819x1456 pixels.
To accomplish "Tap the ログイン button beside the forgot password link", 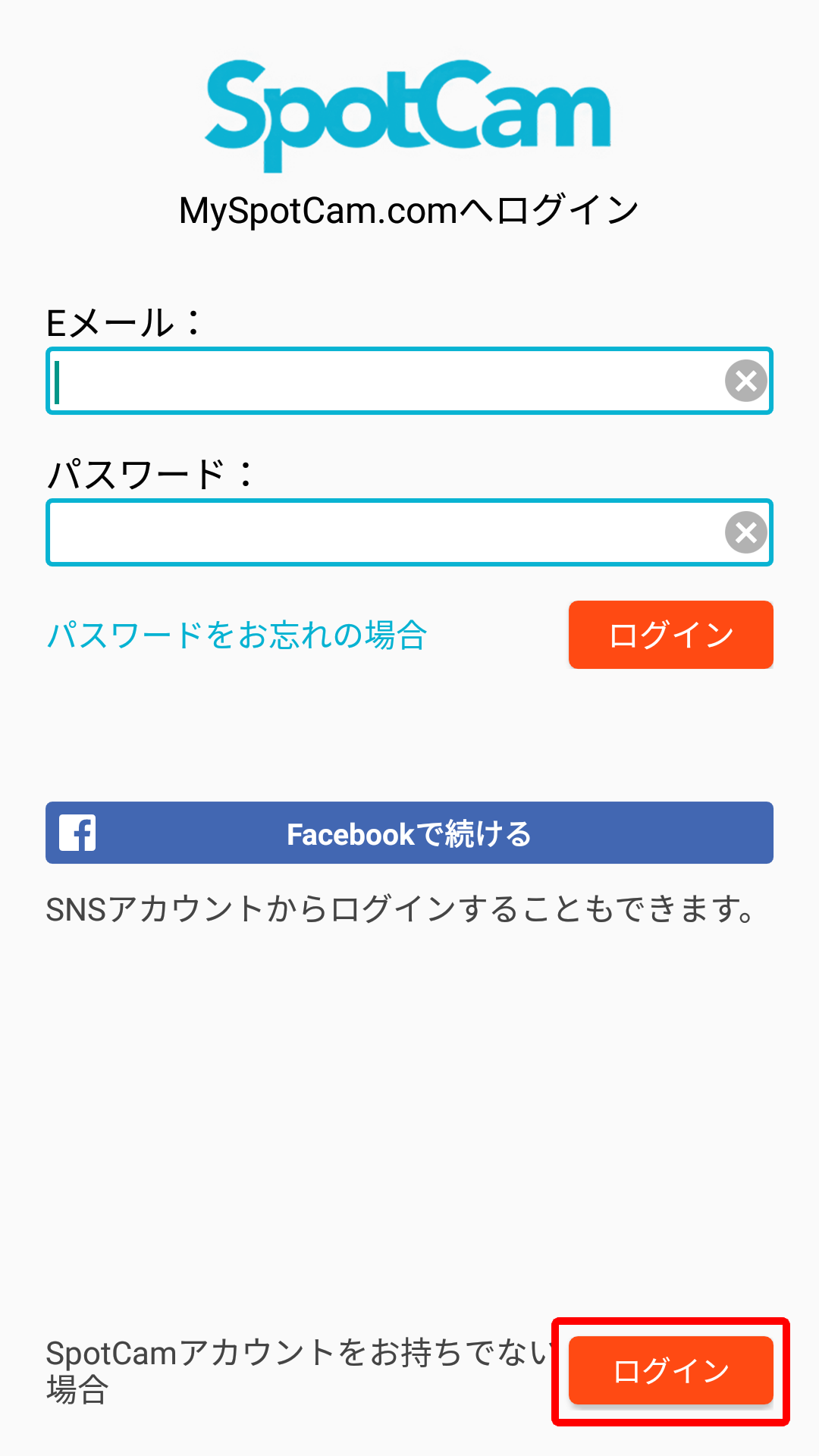I will (671, 635).
